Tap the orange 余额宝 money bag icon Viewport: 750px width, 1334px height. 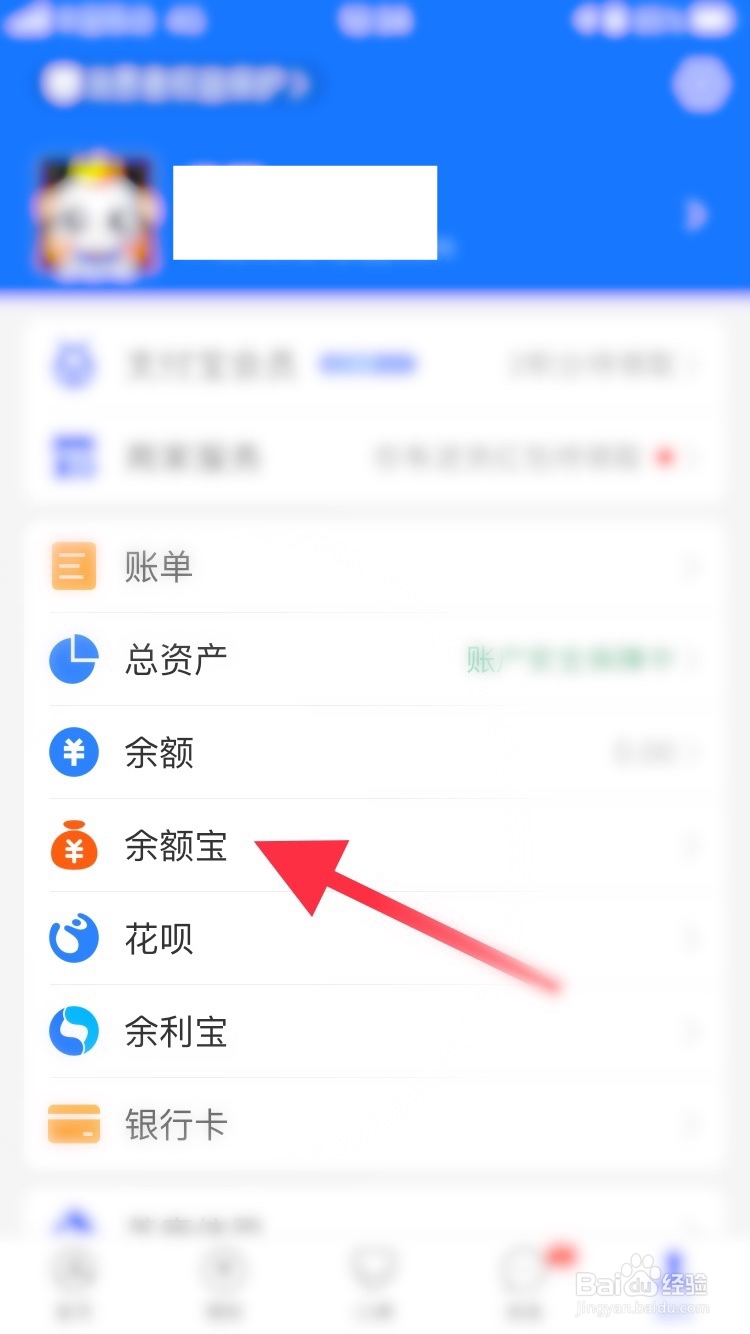click(x=72, y=846)
